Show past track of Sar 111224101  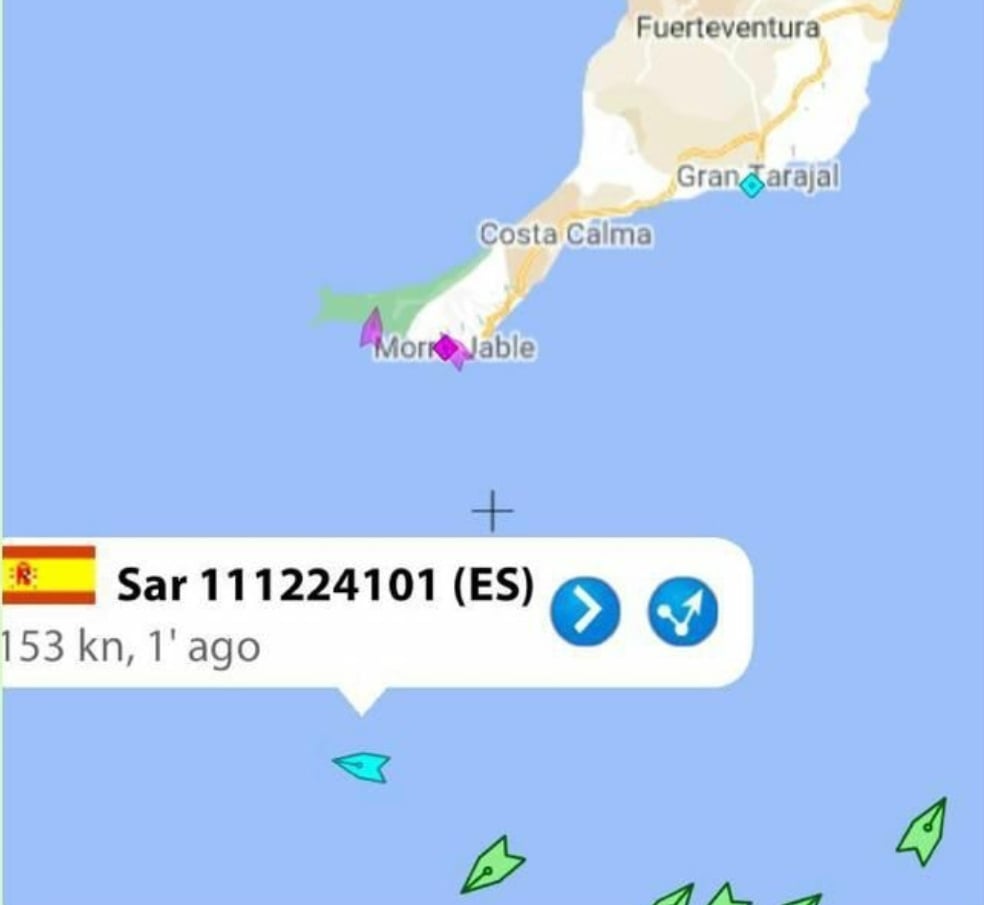682,611
